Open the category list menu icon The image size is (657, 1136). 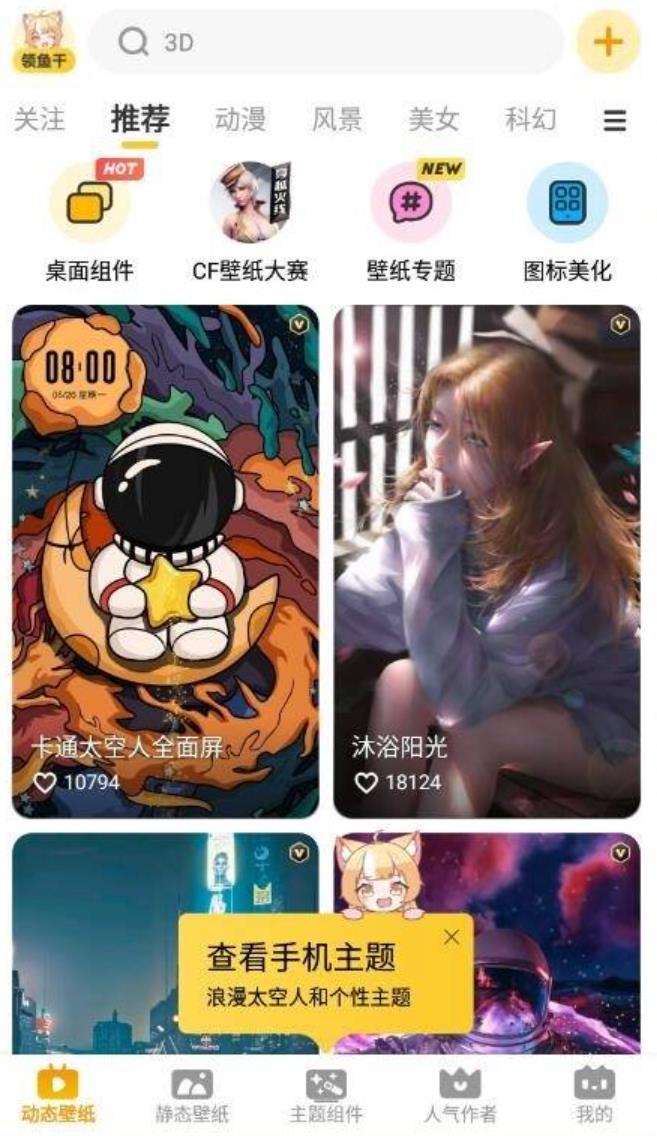click(x=614, y=121)
